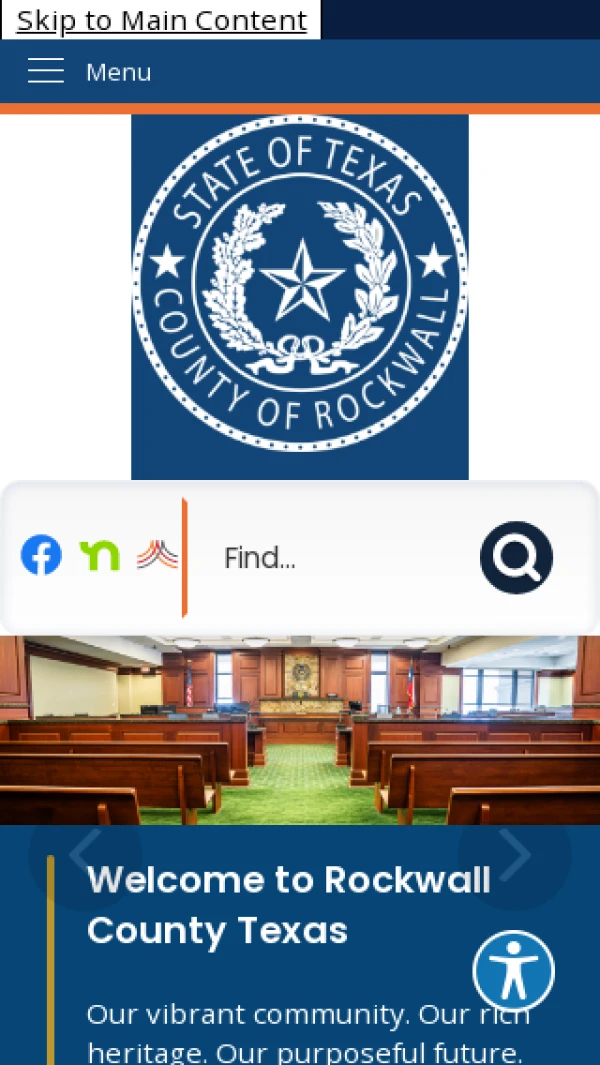The width and height of the screenshot is (600, 1065).
Task: Advance to the next carousel slide
Action: pyautogui.click(x=514, y=854)
